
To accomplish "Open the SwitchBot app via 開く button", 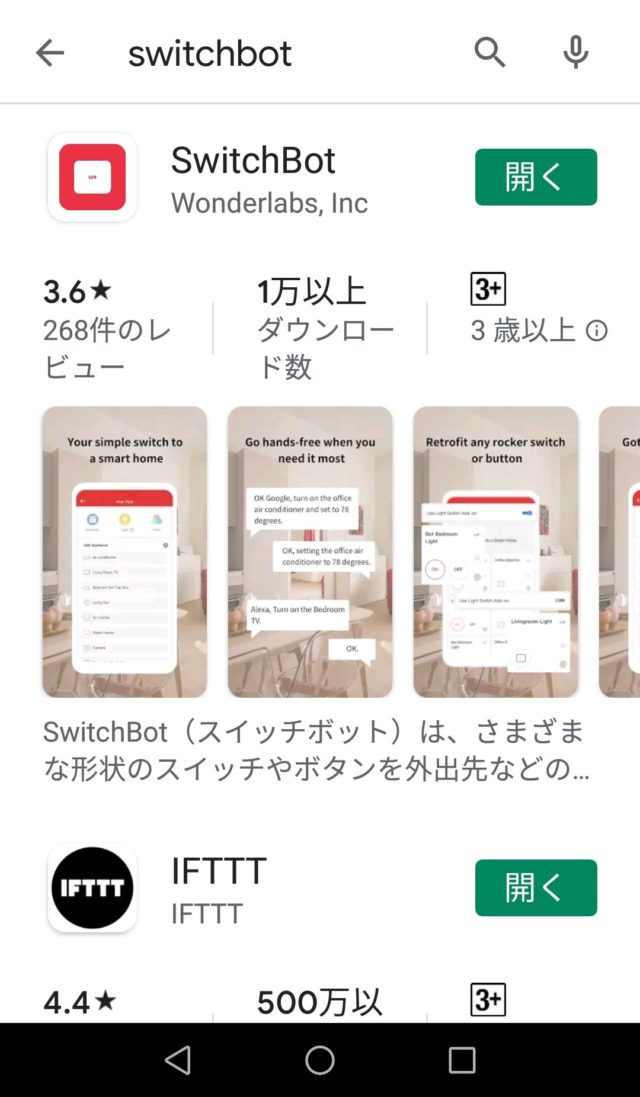I will [x=536, y=177].
